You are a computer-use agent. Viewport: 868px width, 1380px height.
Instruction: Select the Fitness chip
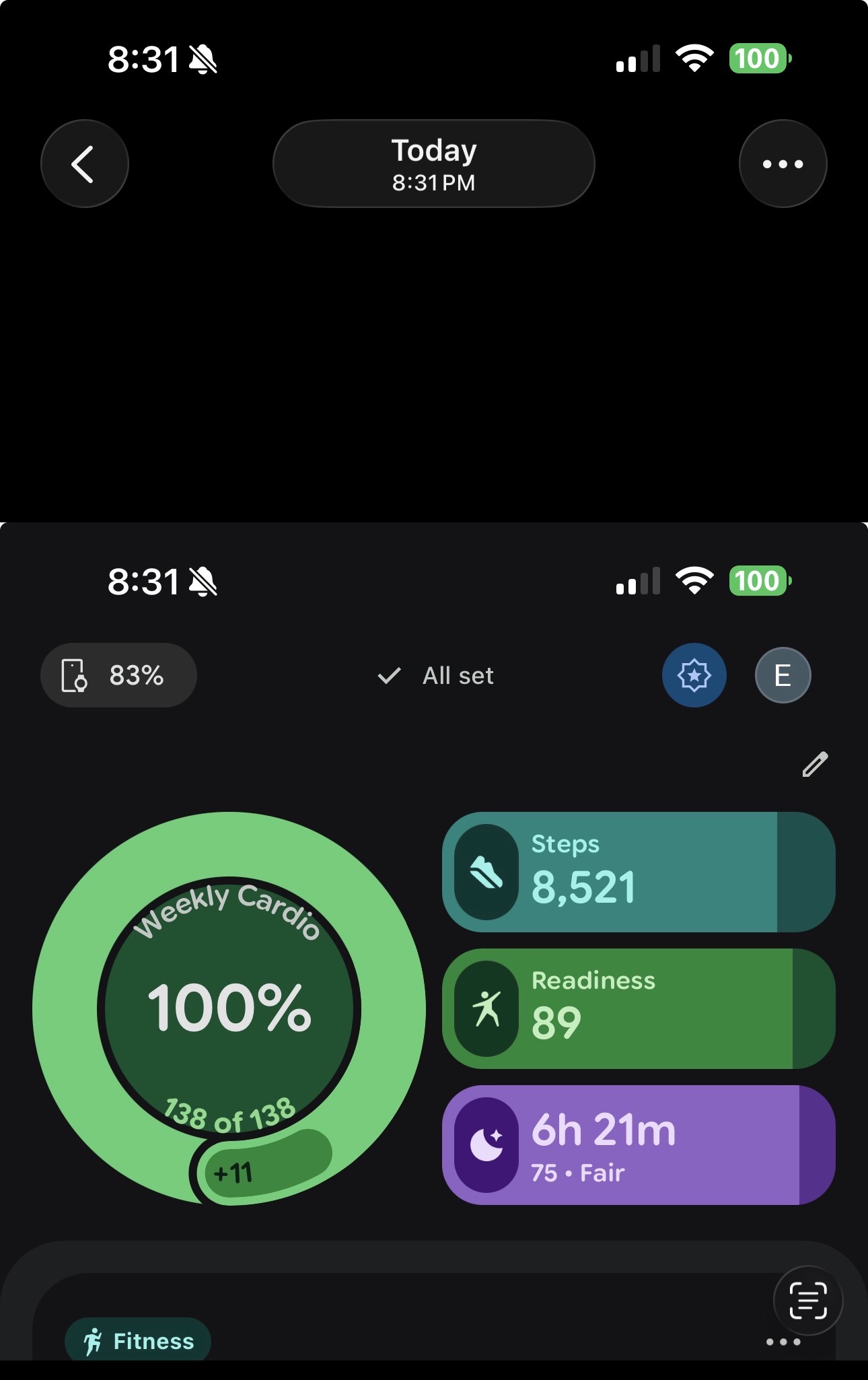[138, 1341]
